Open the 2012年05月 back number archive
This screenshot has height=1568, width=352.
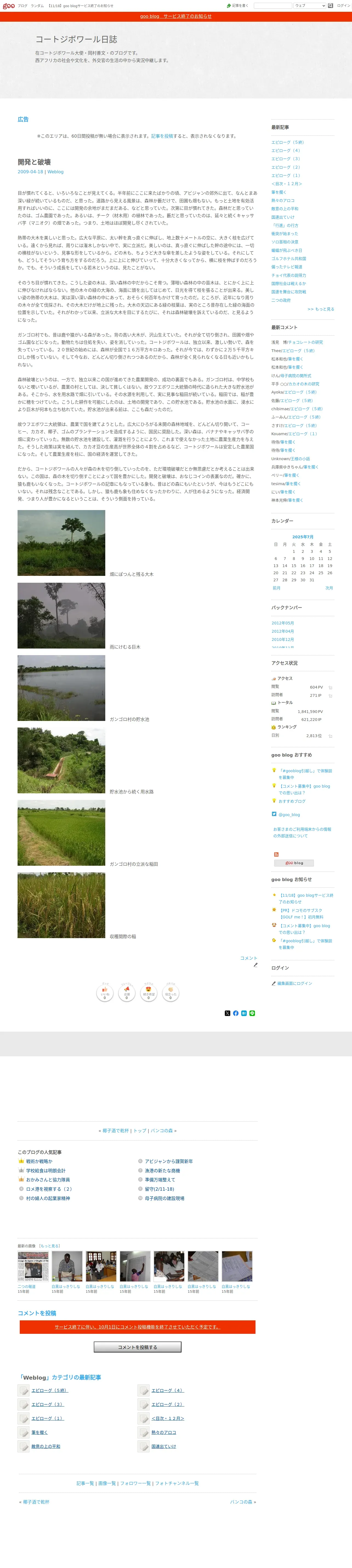283,623
